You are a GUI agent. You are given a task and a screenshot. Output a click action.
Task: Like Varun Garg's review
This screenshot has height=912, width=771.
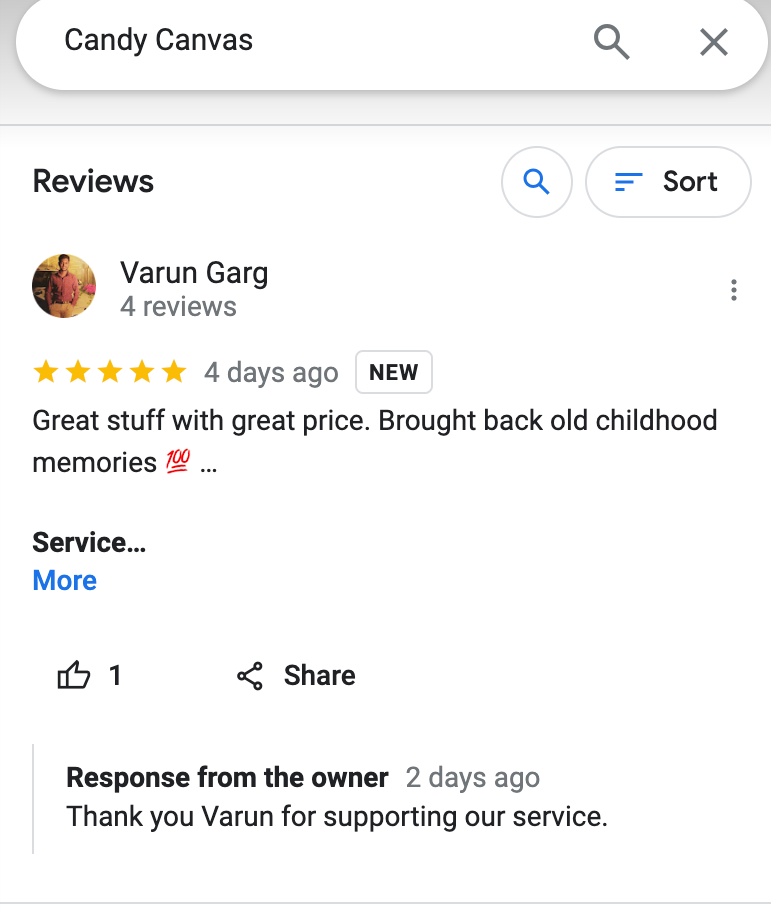[75, 676]
